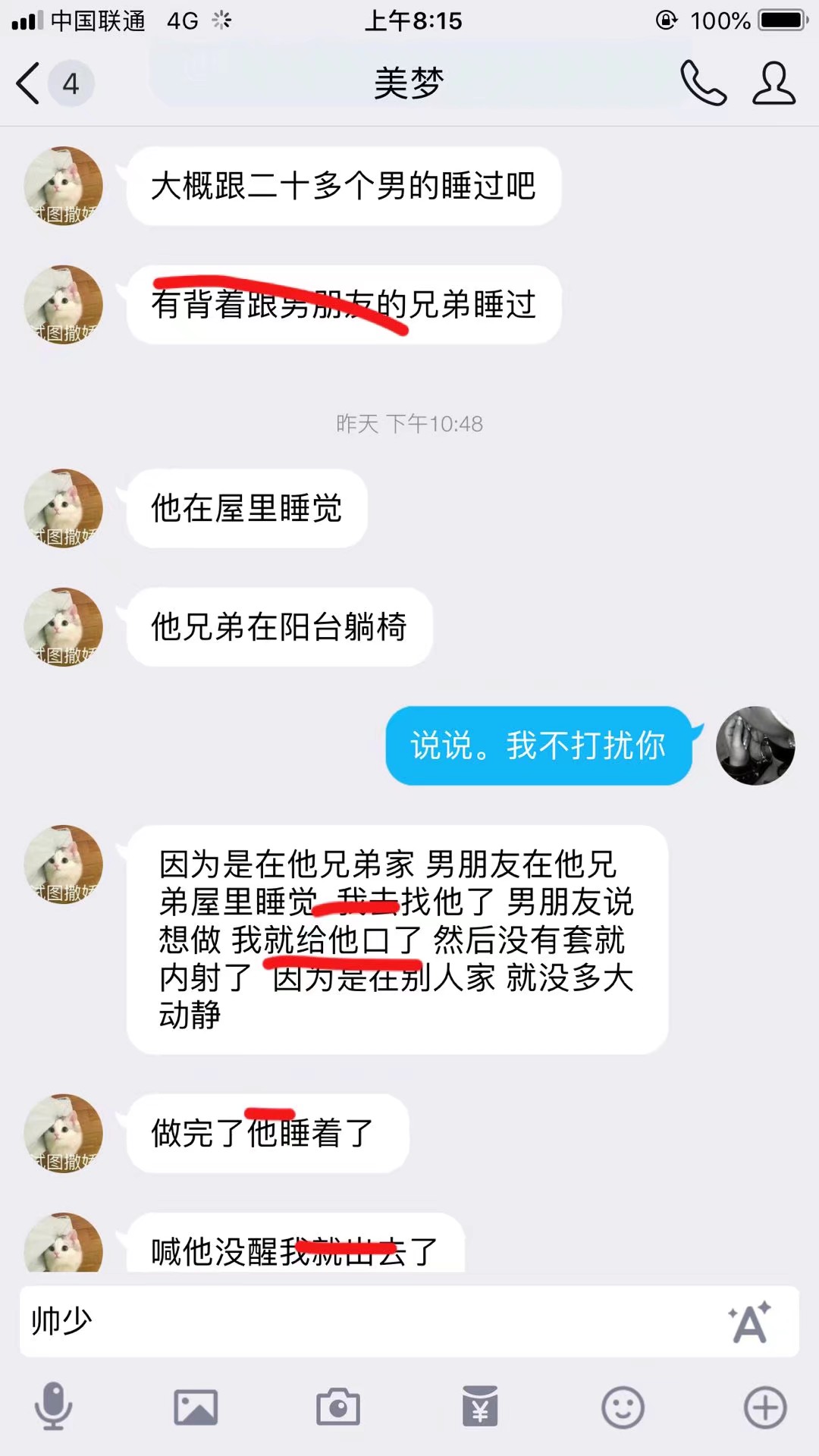Open the font style button

pos(749,1322)
